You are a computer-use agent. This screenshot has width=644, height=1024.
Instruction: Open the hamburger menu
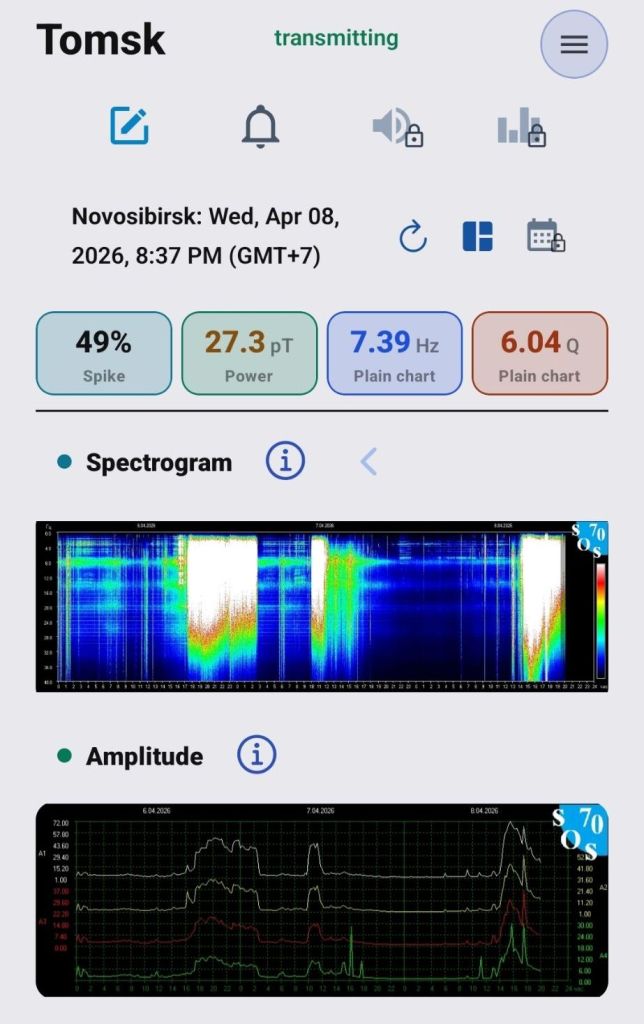tap(573, 44)
